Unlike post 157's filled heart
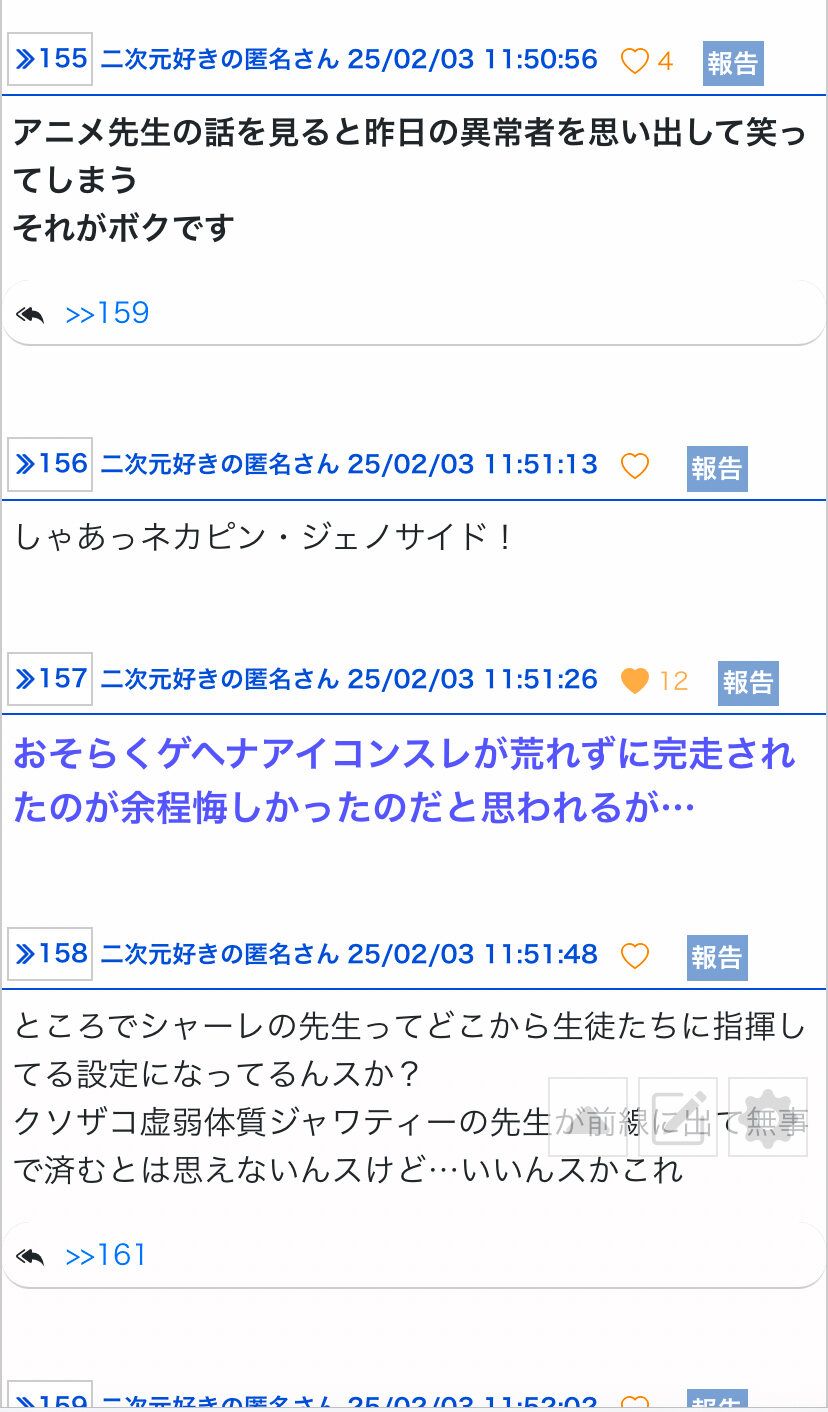828x1412 pixels. [x=635, y=681]
